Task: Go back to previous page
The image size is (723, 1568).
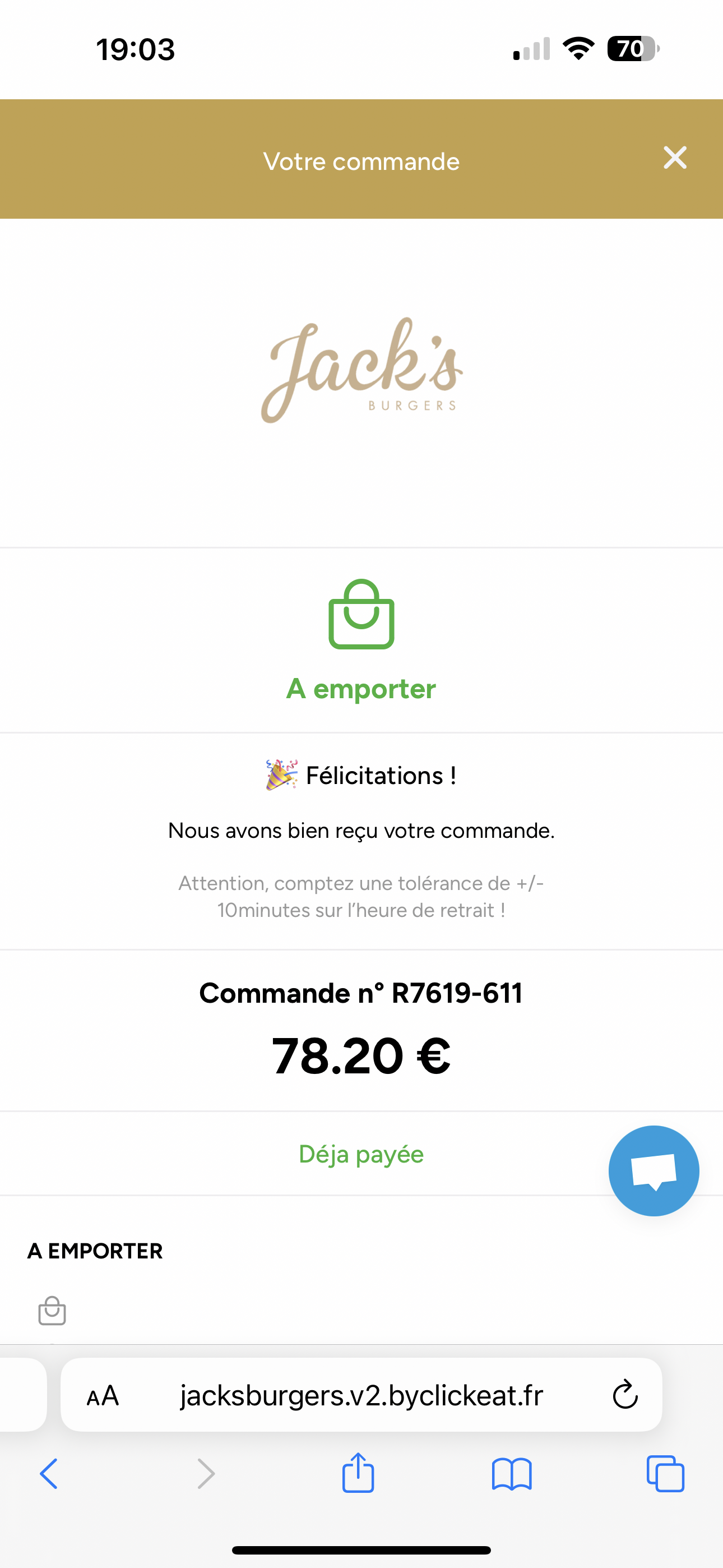Action: [x=49, y=1474]
